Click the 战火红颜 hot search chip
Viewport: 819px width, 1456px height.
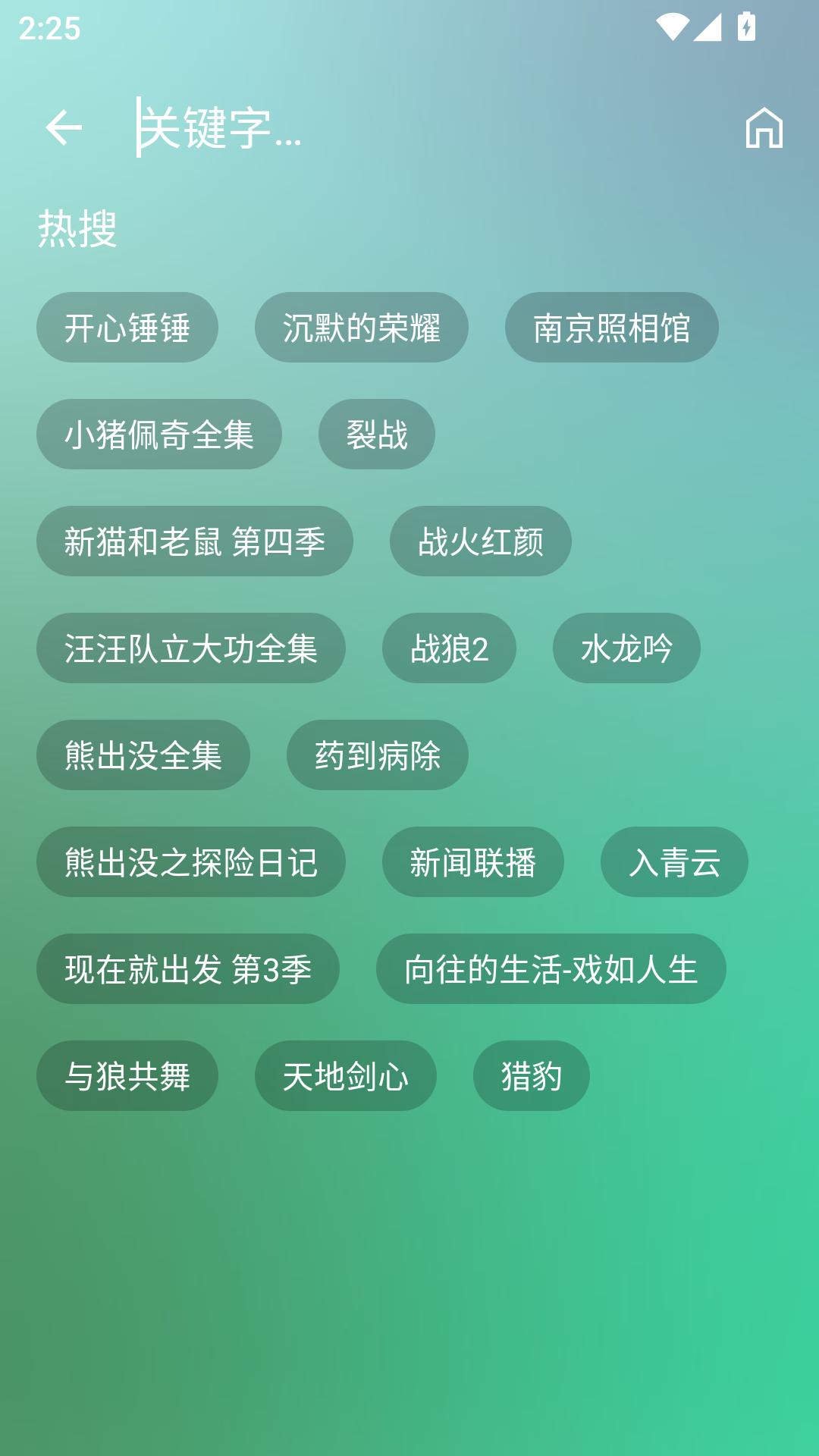(482, 541)
